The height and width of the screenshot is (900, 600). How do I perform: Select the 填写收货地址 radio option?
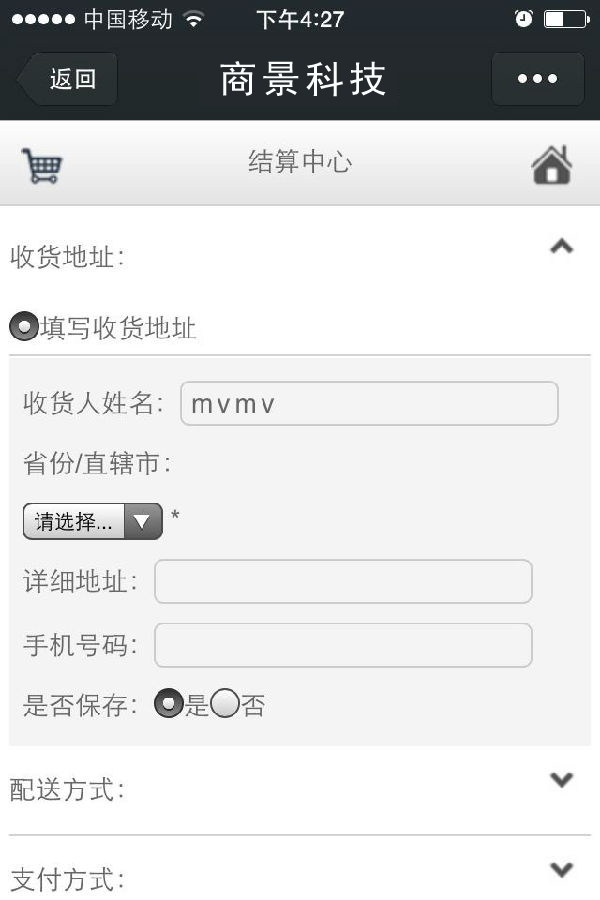coord(23,327)
